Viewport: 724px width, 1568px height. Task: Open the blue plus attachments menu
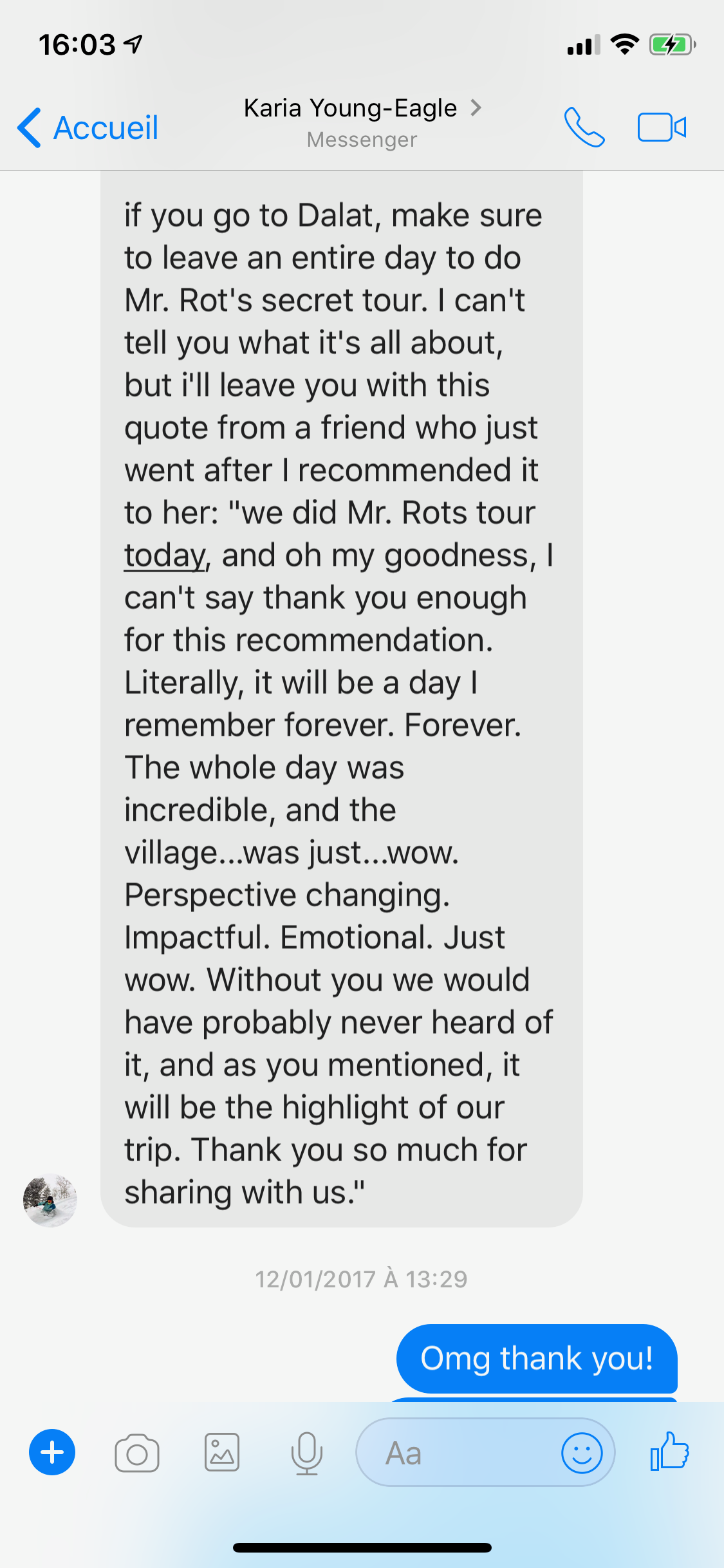(x=52, y=1452)
